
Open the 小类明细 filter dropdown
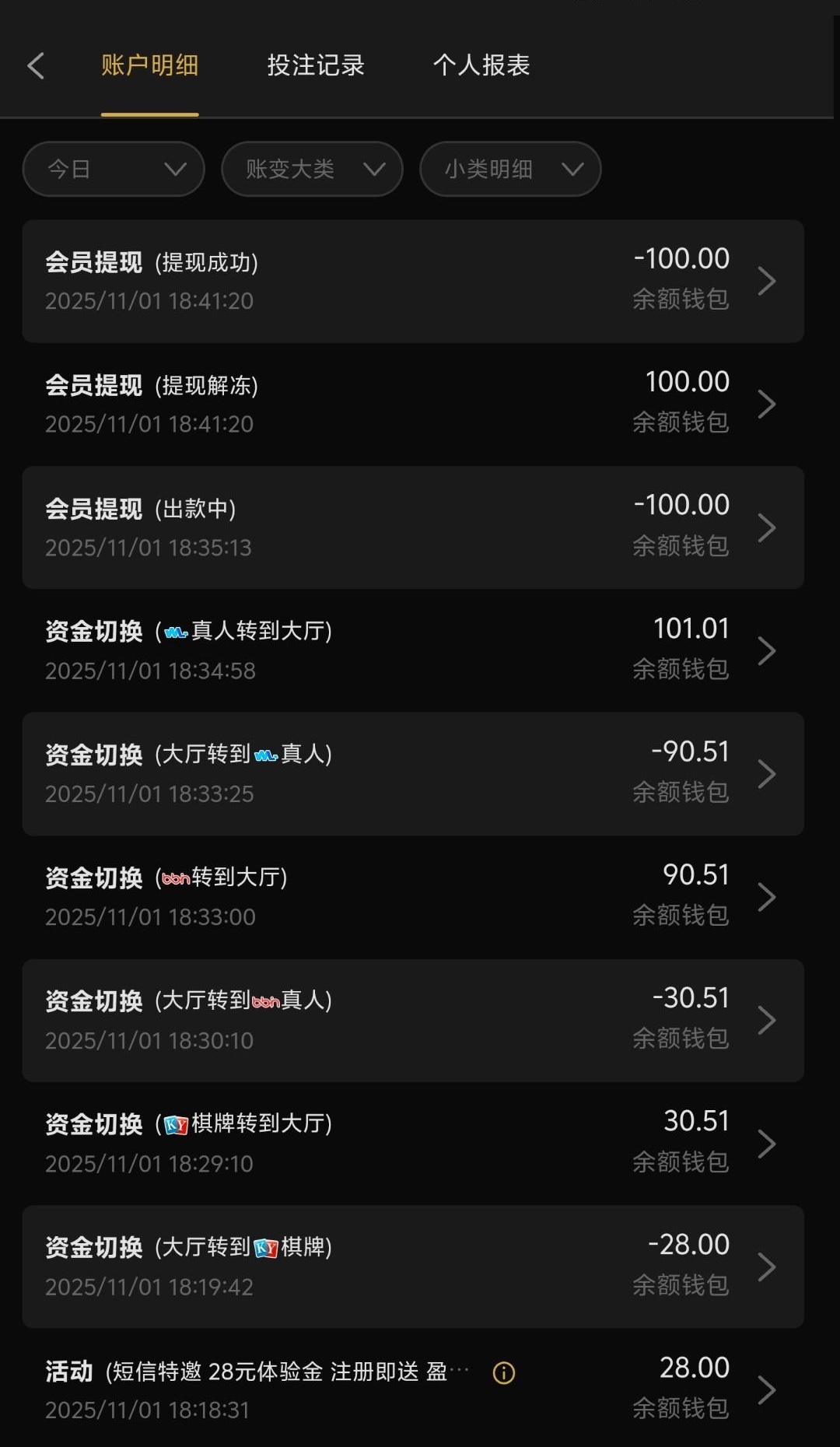[510, 169]
